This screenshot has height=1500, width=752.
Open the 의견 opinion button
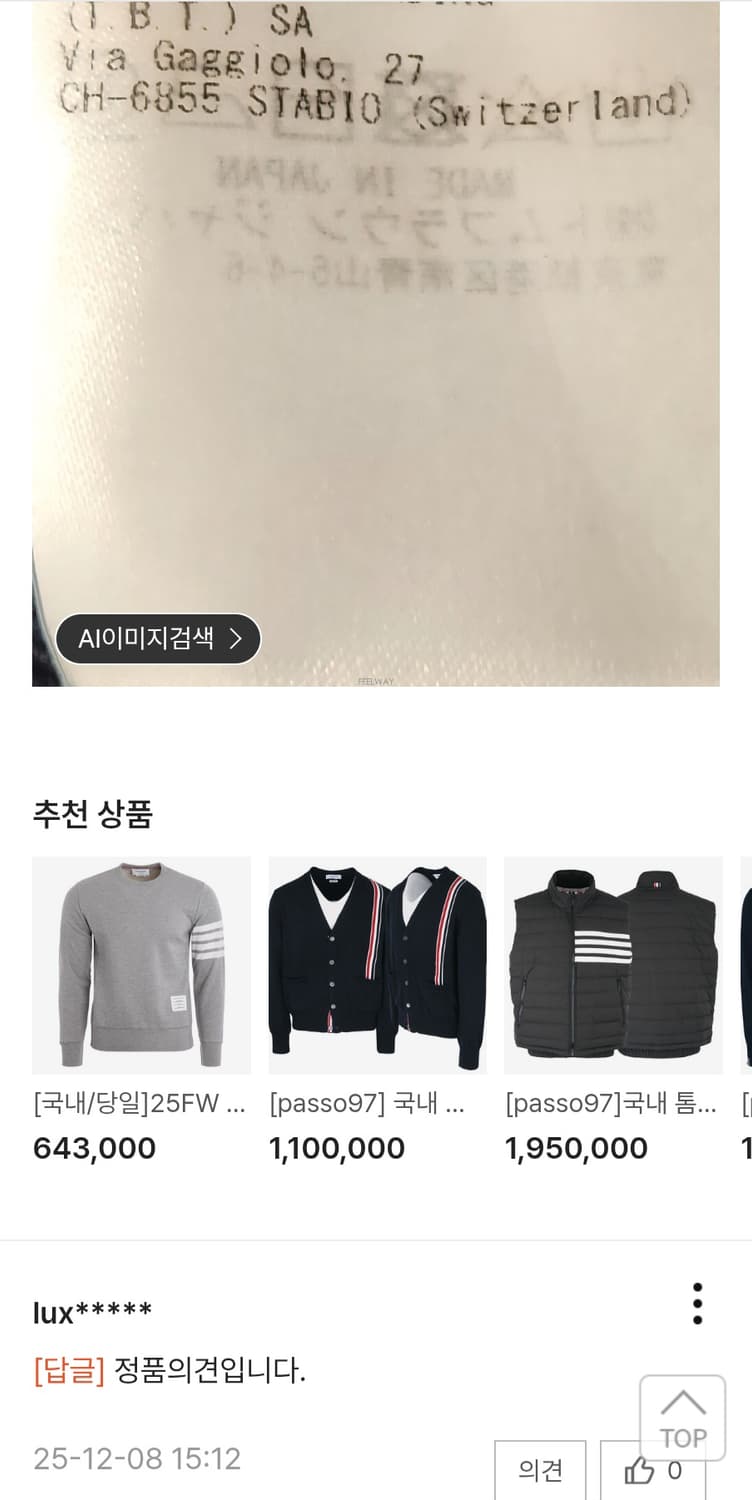(538, 1471)
